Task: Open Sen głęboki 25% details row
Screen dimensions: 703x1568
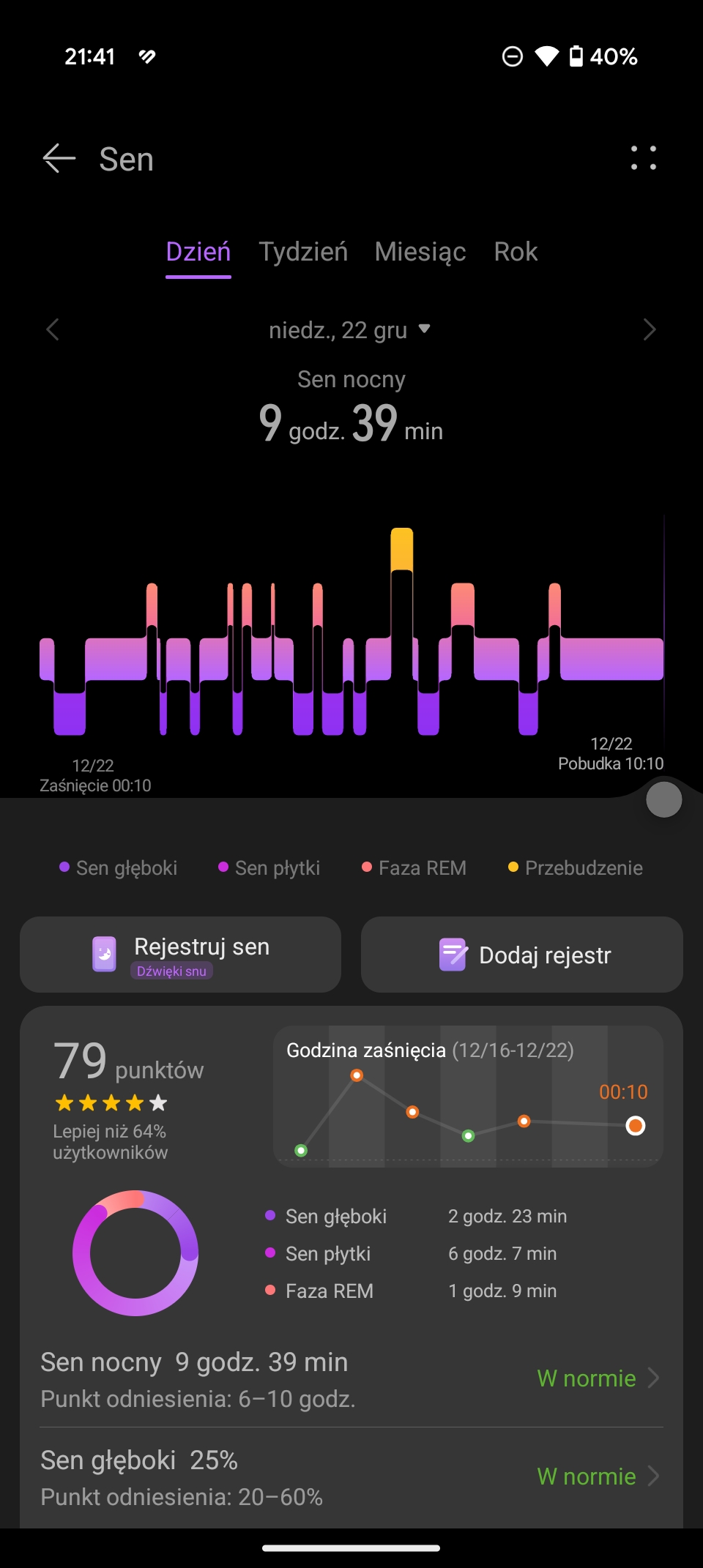Action: pos(351,1477)
